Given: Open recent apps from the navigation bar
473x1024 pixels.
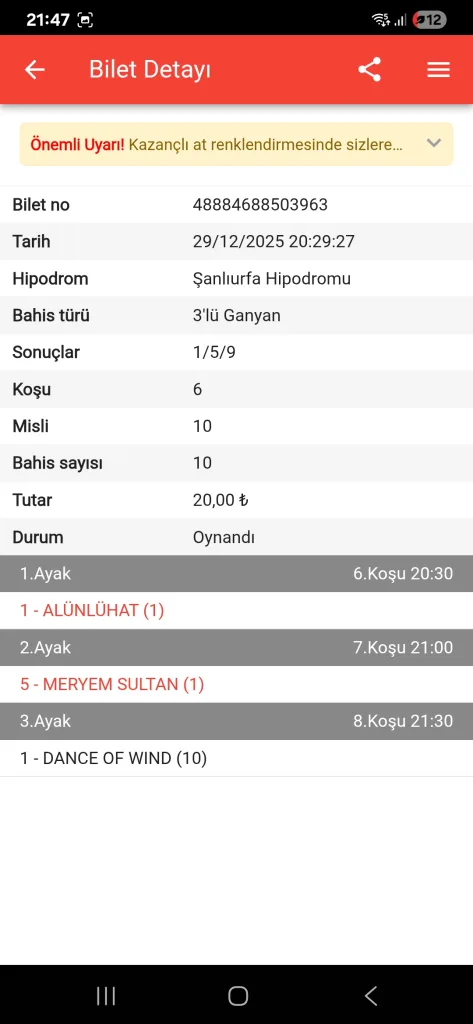Looking at the screenshot, I should tap(106, 995).
